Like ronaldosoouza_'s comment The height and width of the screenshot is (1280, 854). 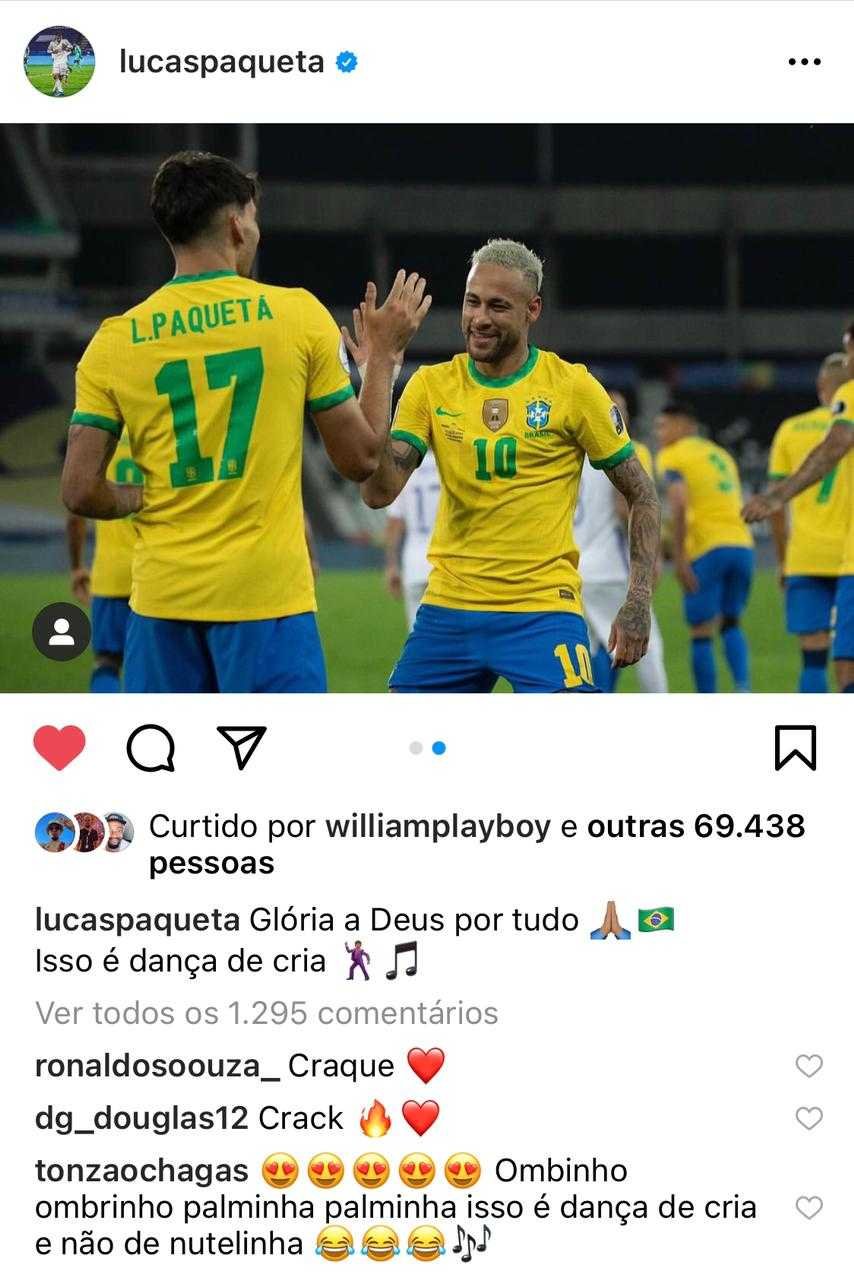pyautogui.click(x=808, y=1066)
